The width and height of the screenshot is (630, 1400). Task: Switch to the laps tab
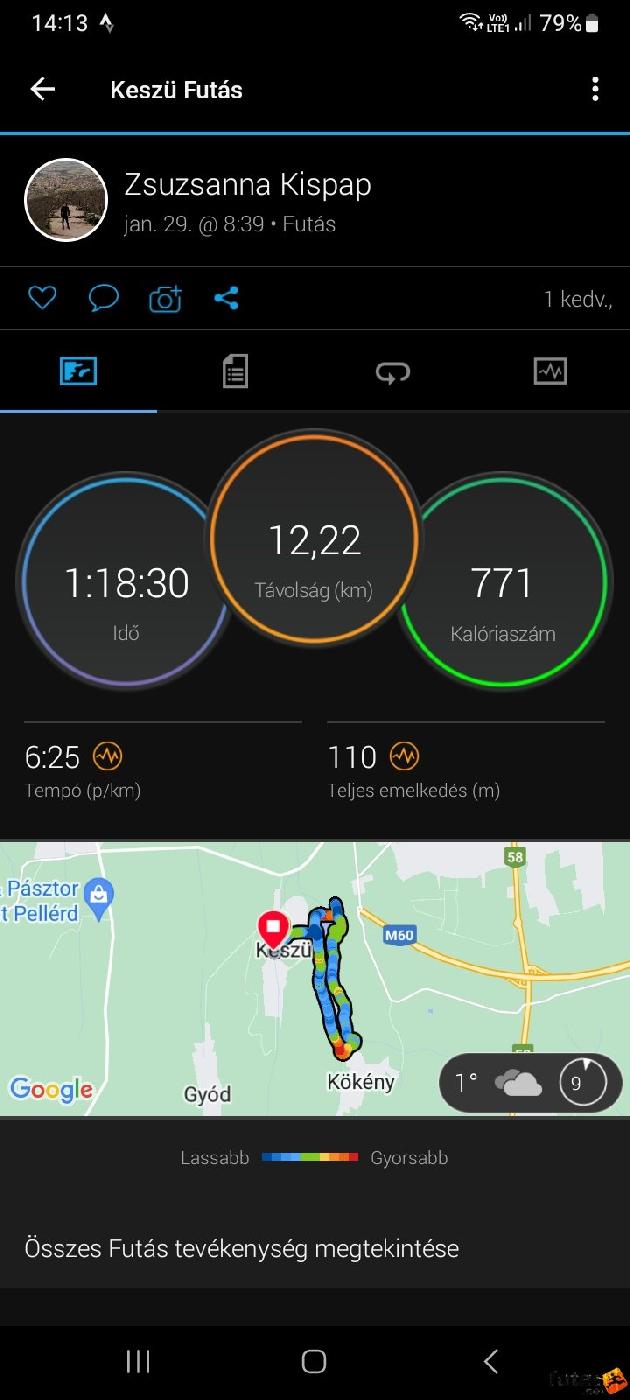pyautogui.click(x=393, y=372)
